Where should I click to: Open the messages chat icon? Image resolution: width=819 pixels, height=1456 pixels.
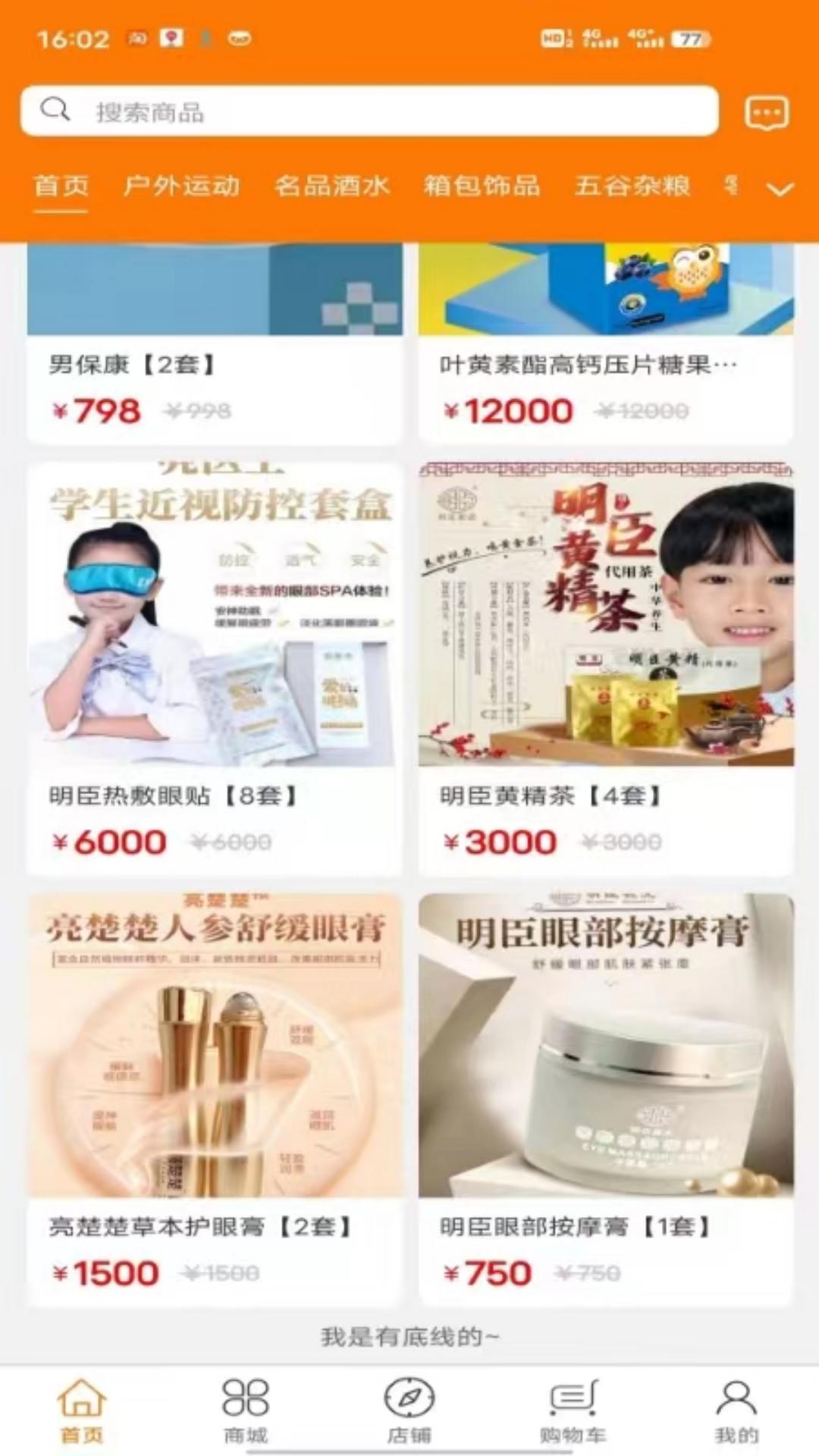(x=767, y=113)
